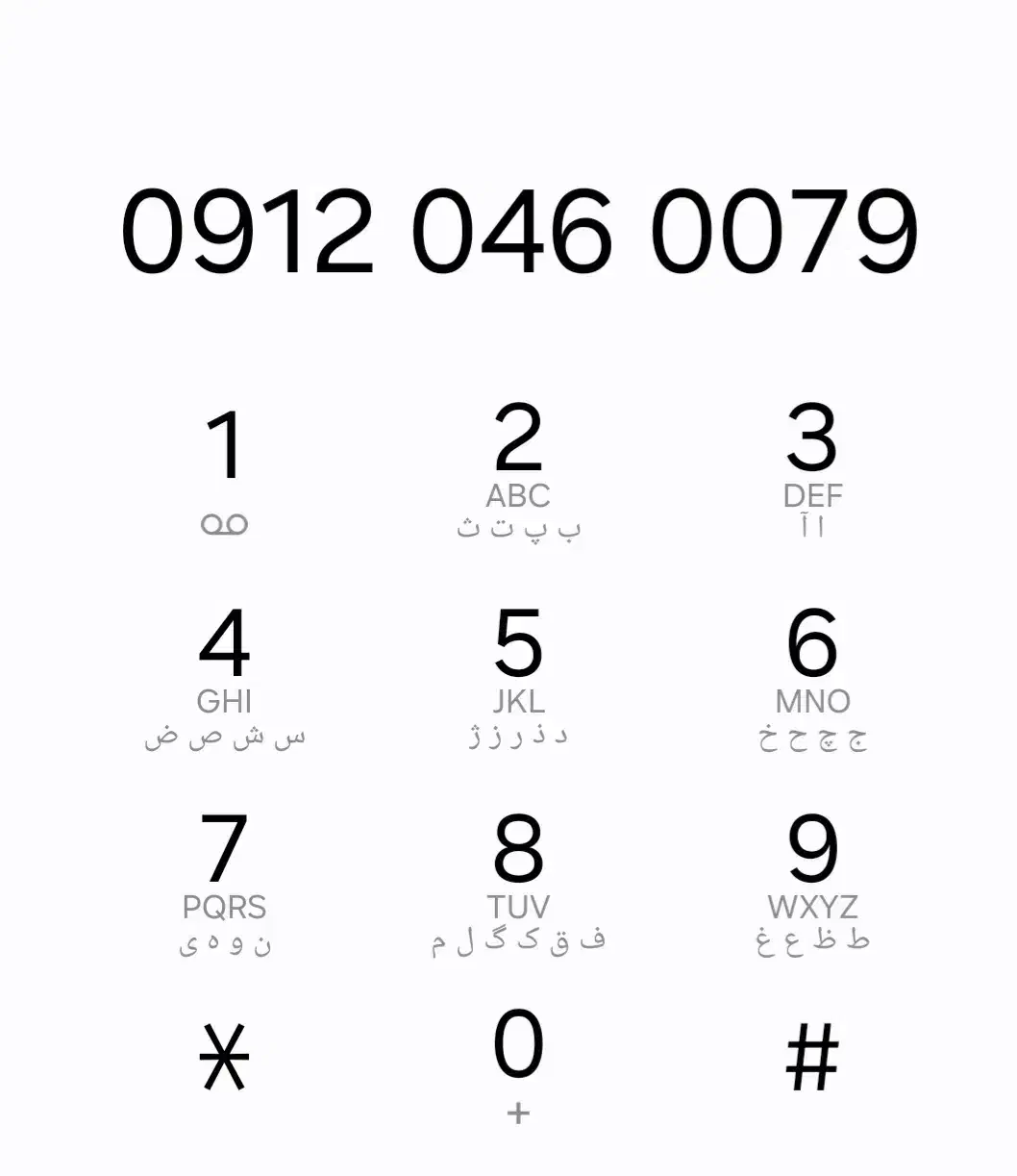Dial the 7 PQRS key
The image size is (1017, 1176).
[x=225, y=878]
